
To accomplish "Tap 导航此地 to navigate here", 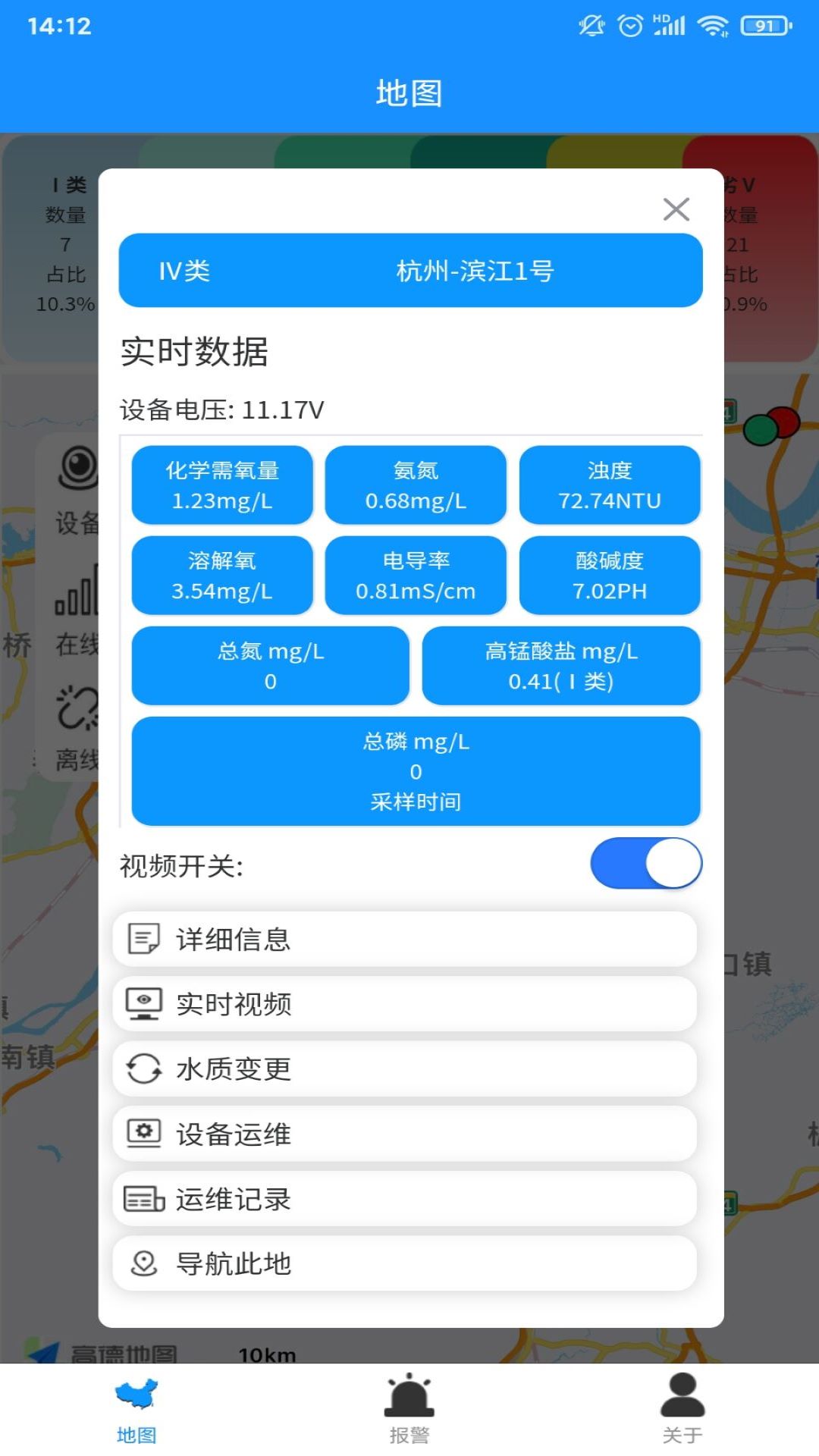I will pyautogui.click(x=404, y=1264).
